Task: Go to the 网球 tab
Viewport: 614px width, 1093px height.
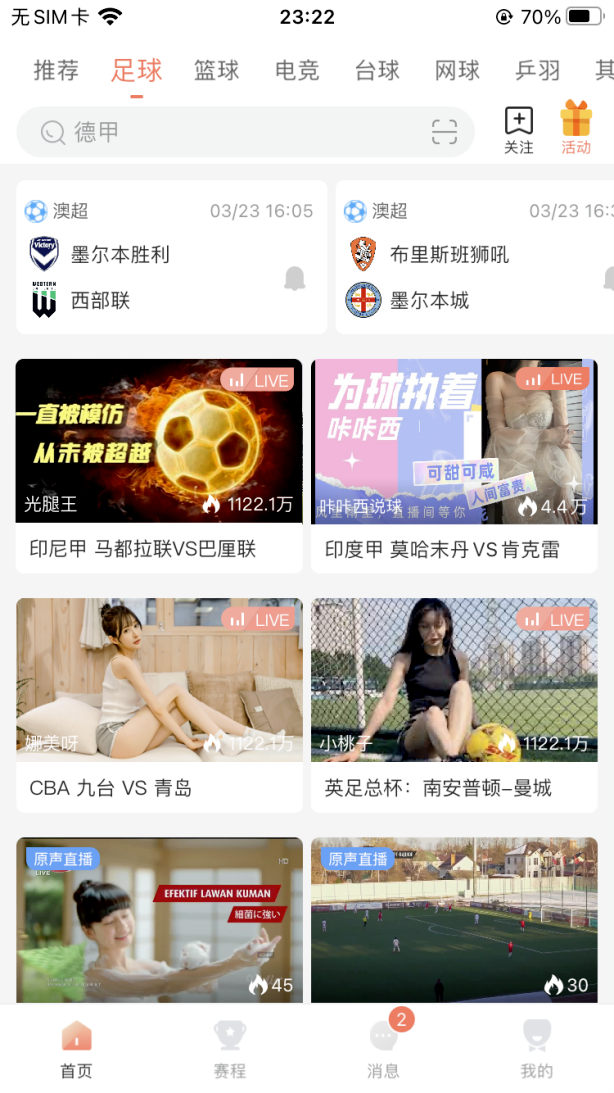Action: coord(457,71)
